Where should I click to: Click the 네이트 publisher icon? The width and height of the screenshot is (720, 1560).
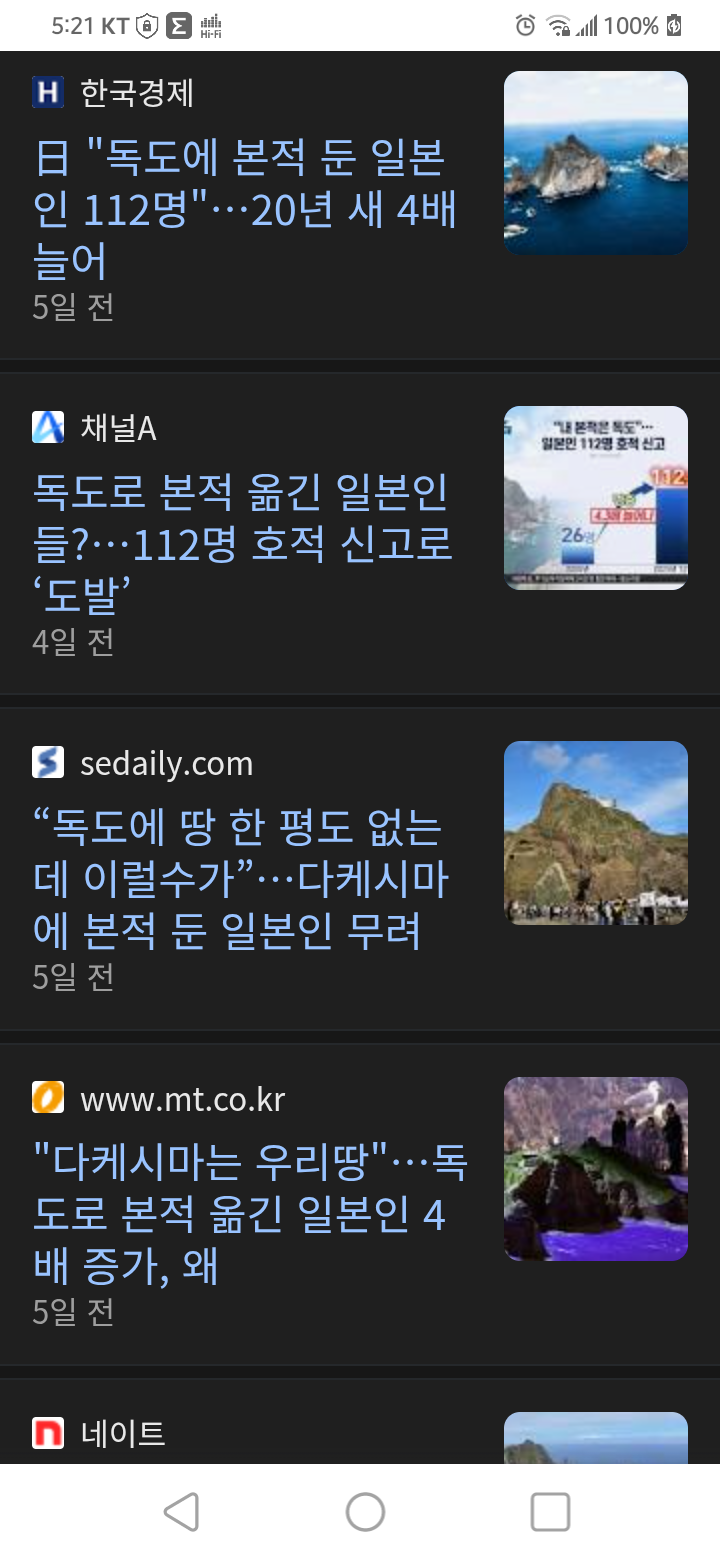click(48, 1434)
